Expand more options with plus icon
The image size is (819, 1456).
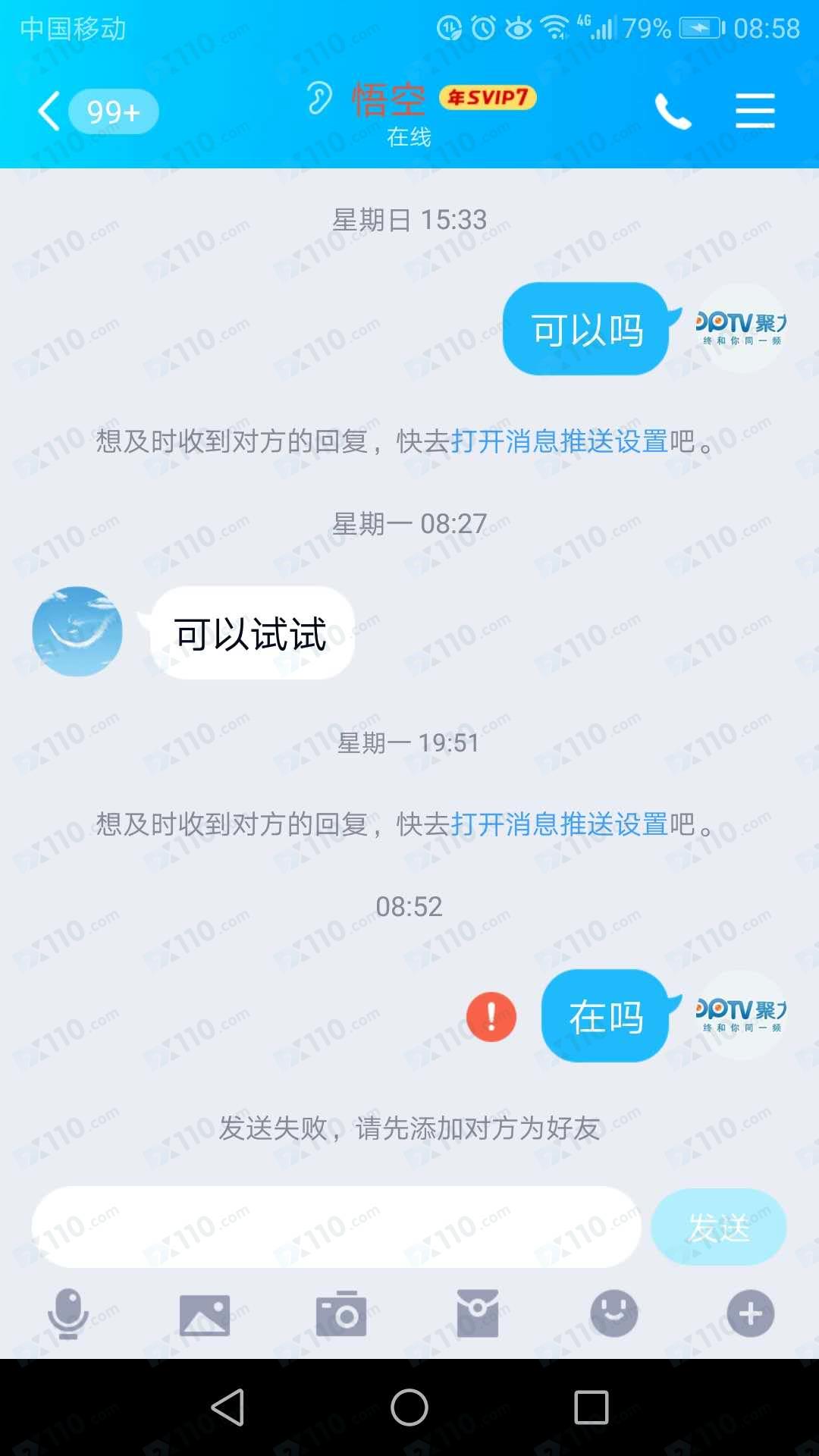click(750, 1313)
